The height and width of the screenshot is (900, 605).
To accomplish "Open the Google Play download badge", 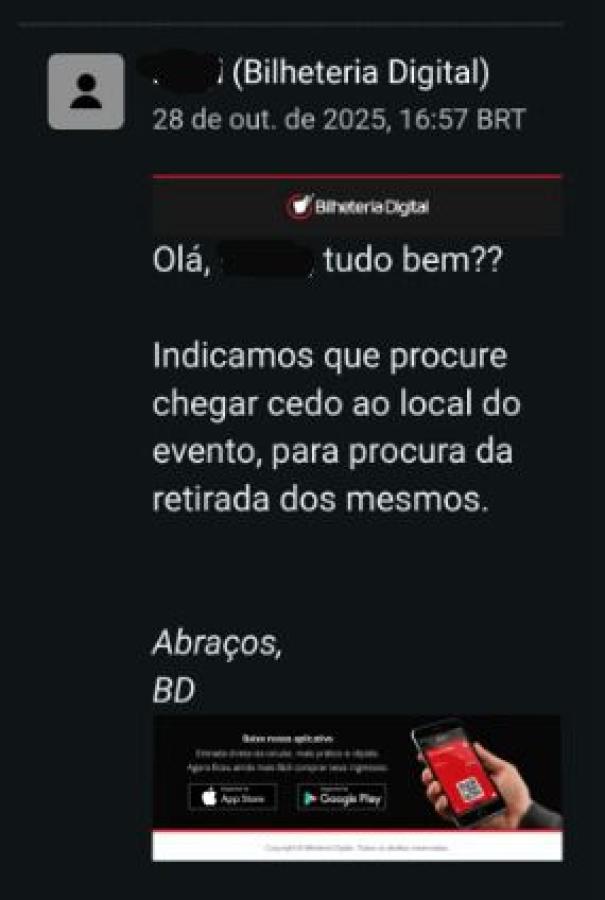I will pos(341,797).
